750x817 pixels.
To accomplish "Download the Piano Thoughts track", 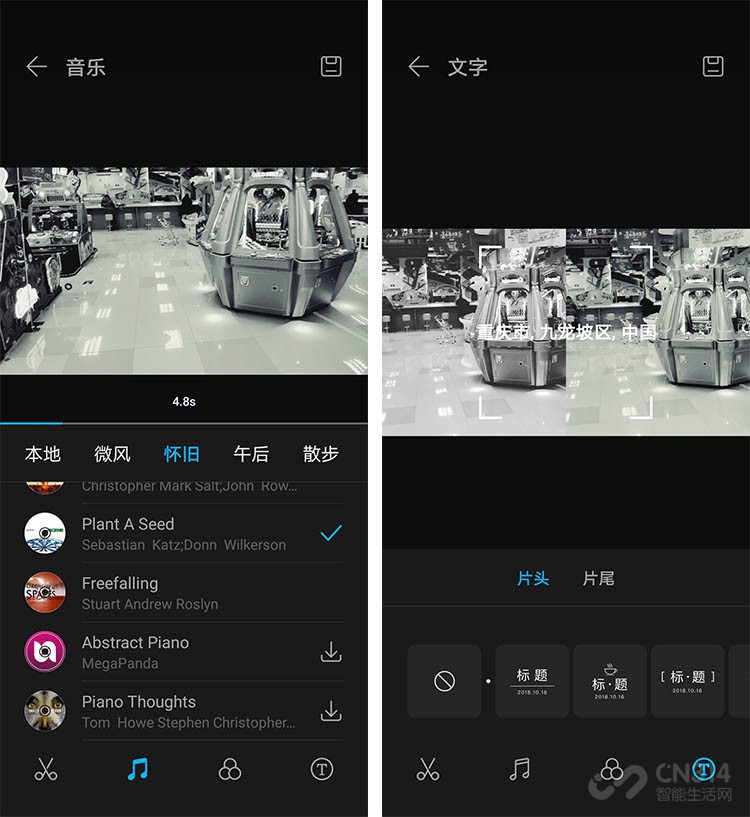I will [x=331, y=711].
